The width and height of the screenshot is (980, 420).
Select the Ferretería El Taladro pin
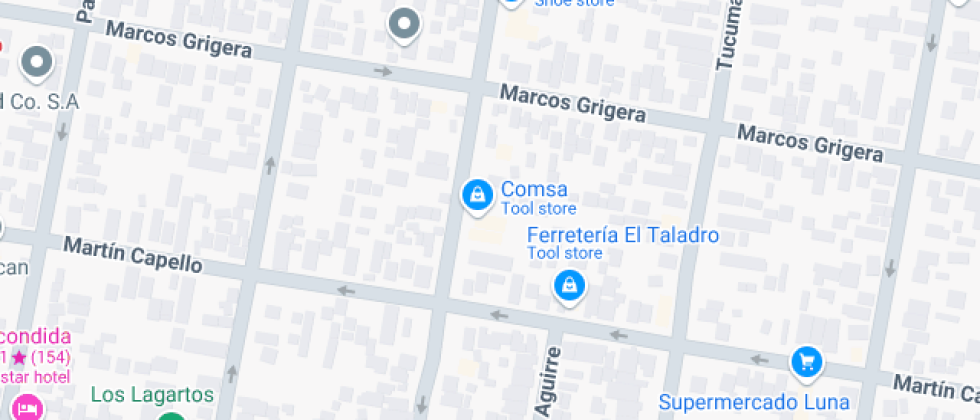tap(569, 286)
